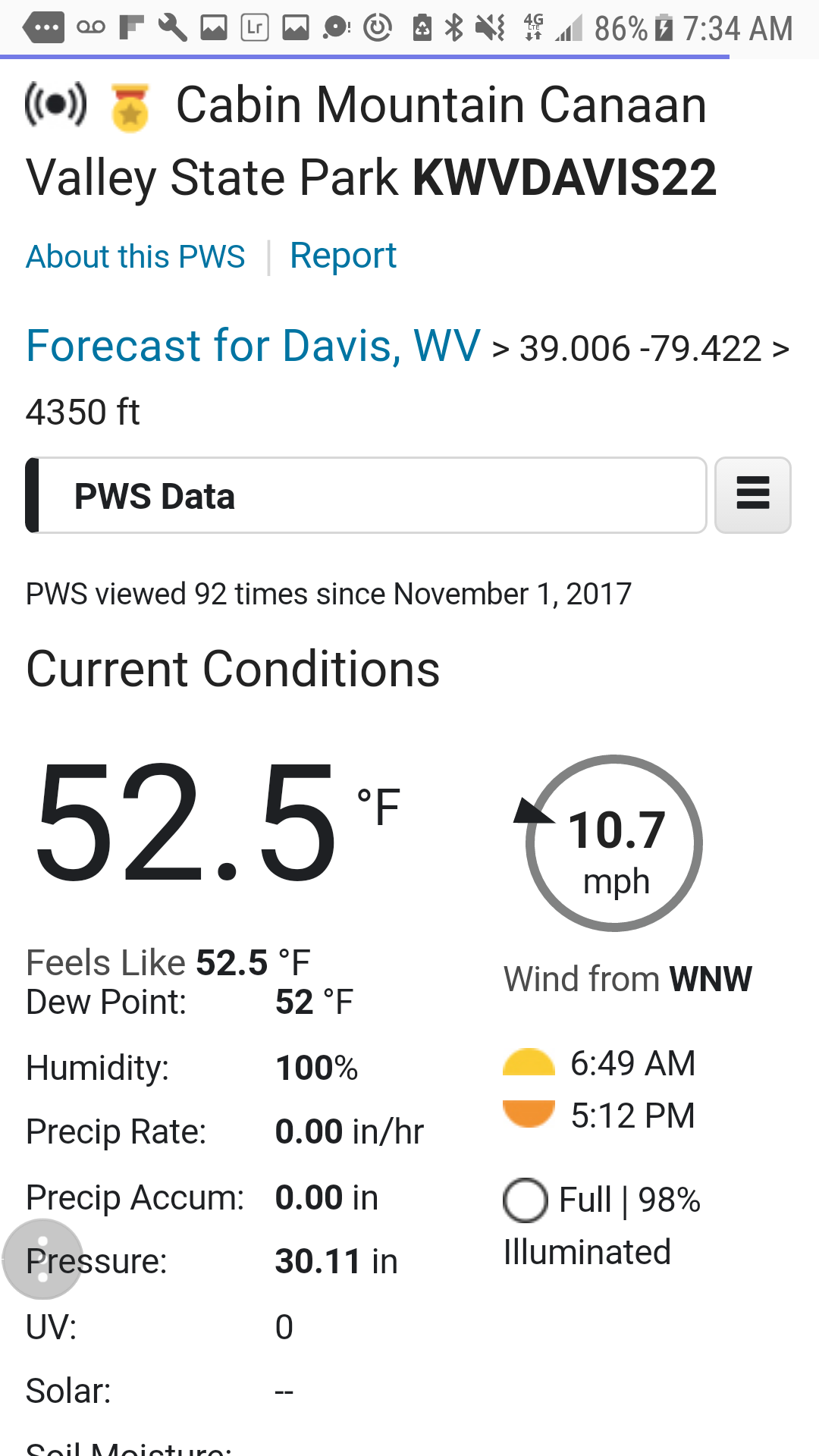Tap the floating three-dot overflow button
Image resolution: width=819 pixels, height=1456 pixels.
[42, 1260]
